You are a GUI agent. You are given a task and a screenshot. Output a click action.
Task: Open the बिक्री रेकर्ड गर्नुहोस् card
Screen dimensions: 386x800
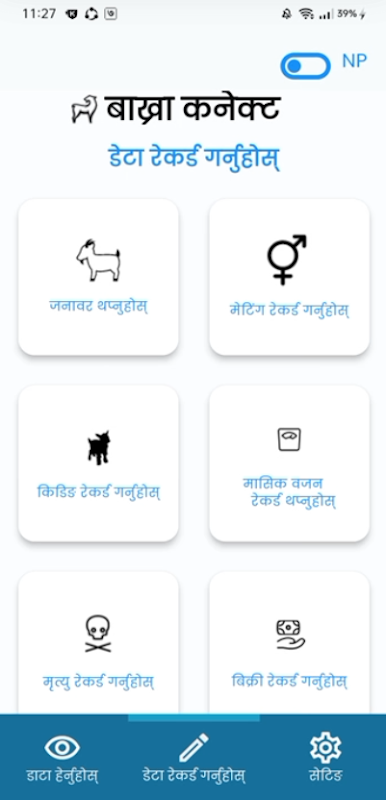(x=289, y=643)
